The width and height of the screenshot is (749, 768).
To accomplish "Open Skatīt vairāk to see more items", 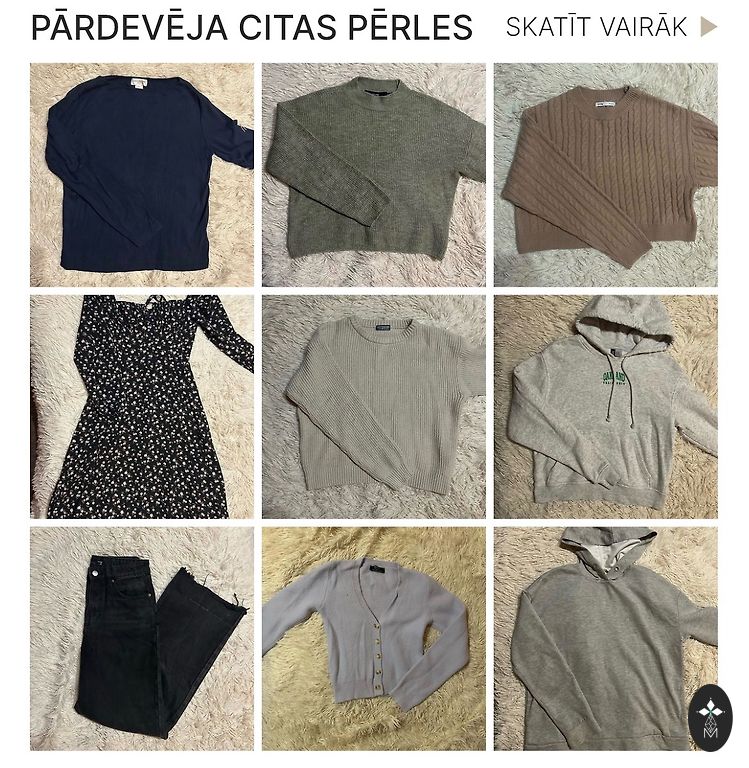I will tap(611, 27).
